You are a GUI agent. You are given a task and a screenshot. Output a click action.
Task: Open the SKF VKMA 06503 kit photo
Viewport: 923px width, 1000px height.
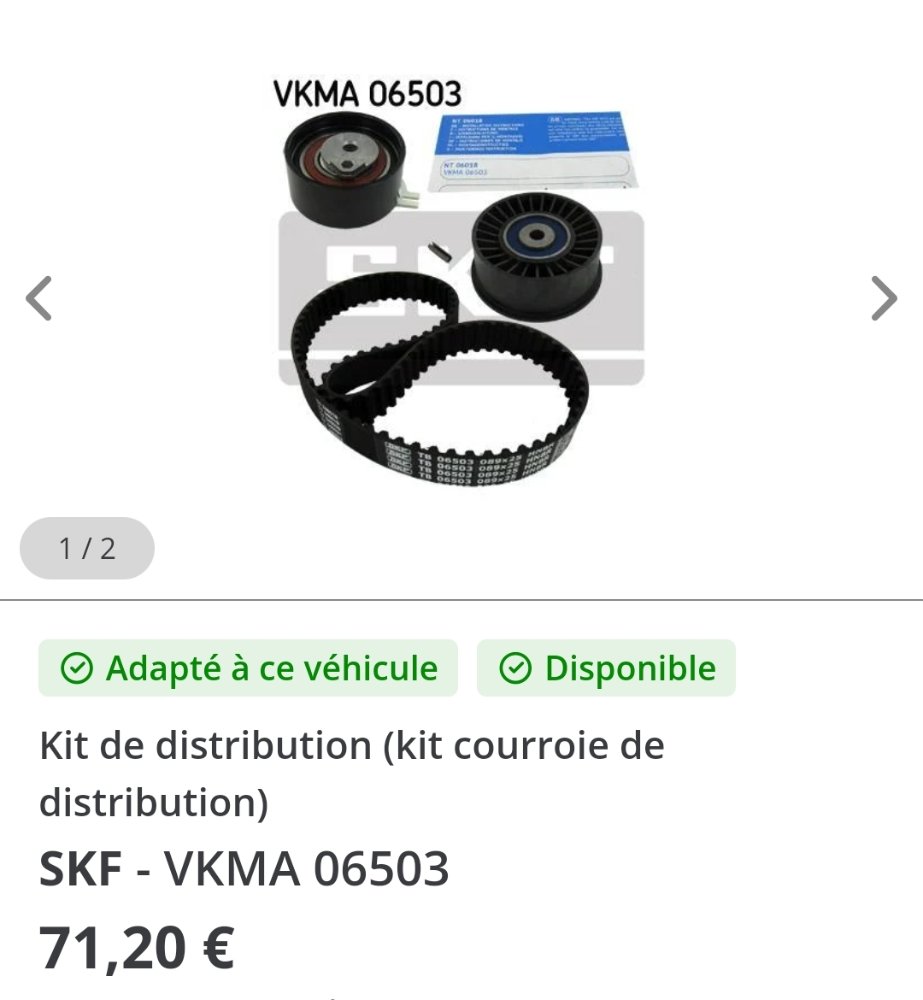pyautogui.click(x=460, y=290)
